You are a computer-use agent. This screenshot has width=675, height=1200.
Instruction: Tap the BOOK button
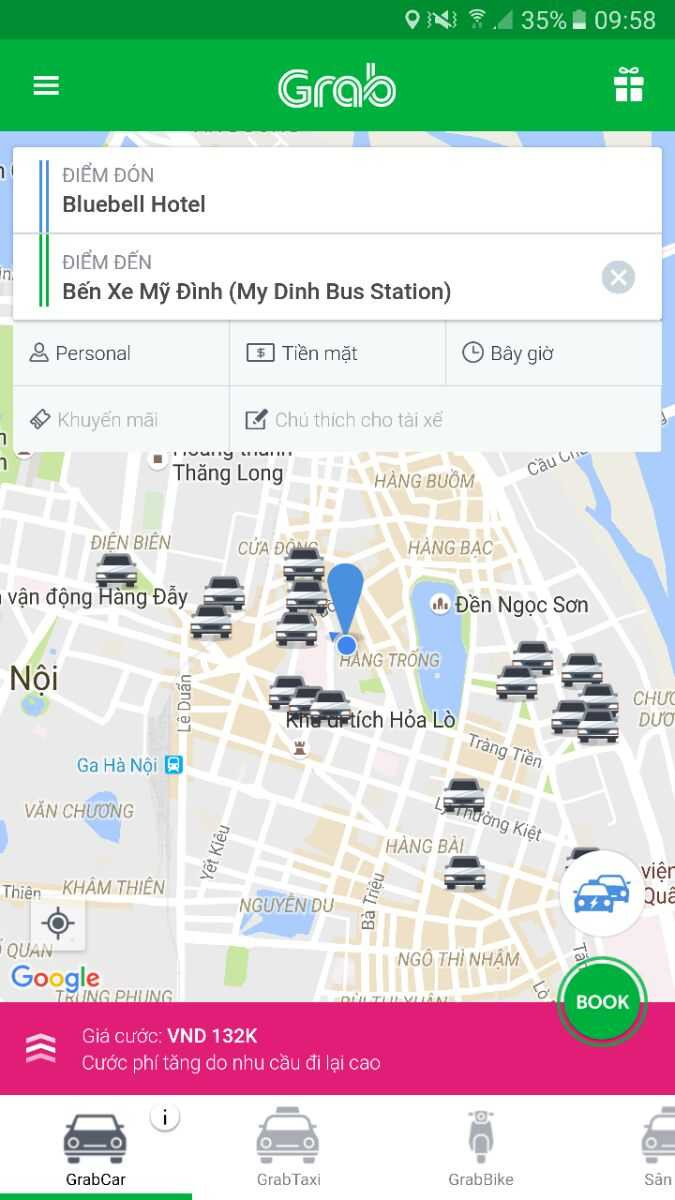click(x=602, y=1002)
